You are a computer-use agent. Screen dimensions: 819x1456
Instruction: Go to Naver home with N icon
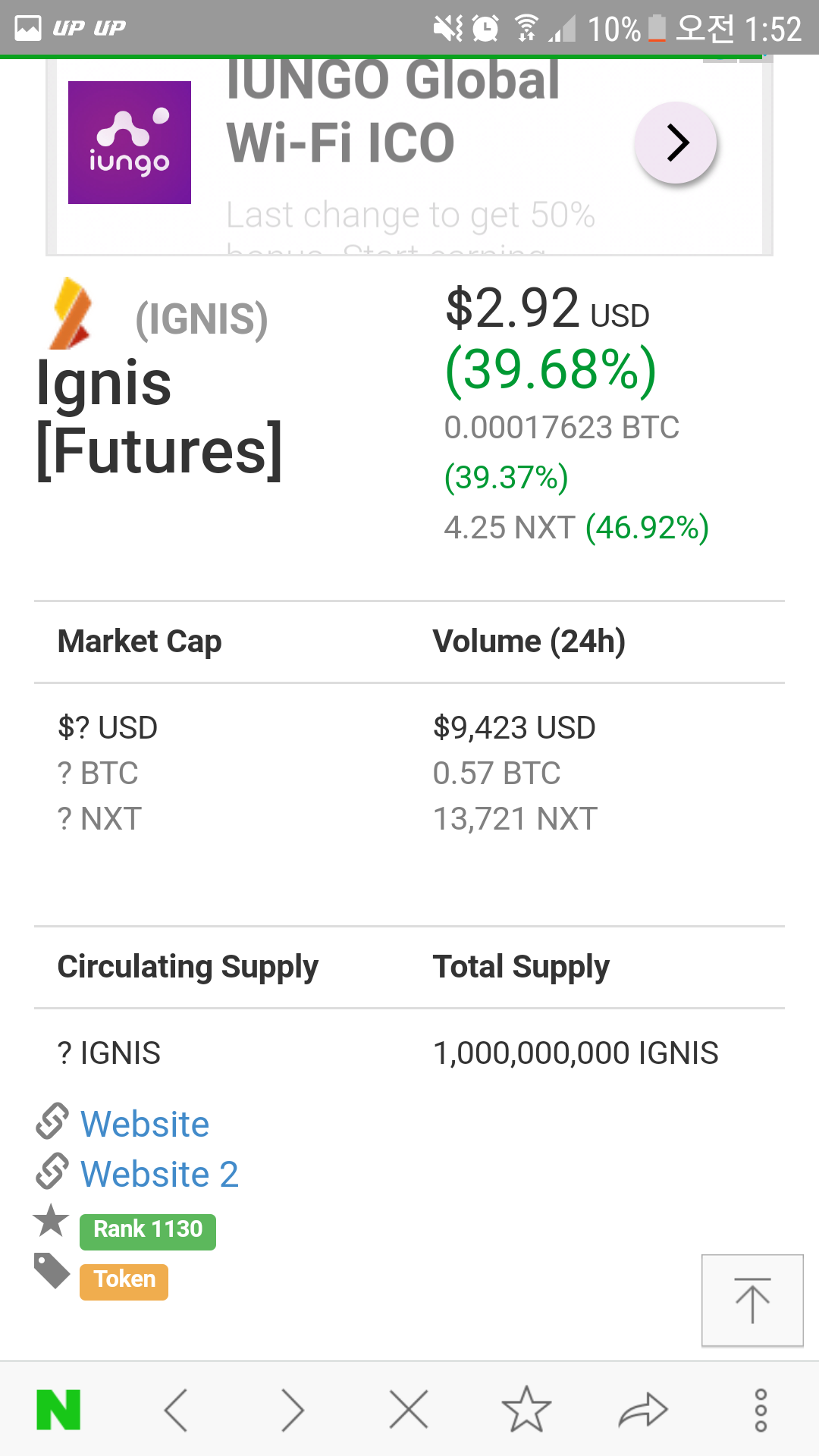pyautogui.click(x=58, y=1410)
